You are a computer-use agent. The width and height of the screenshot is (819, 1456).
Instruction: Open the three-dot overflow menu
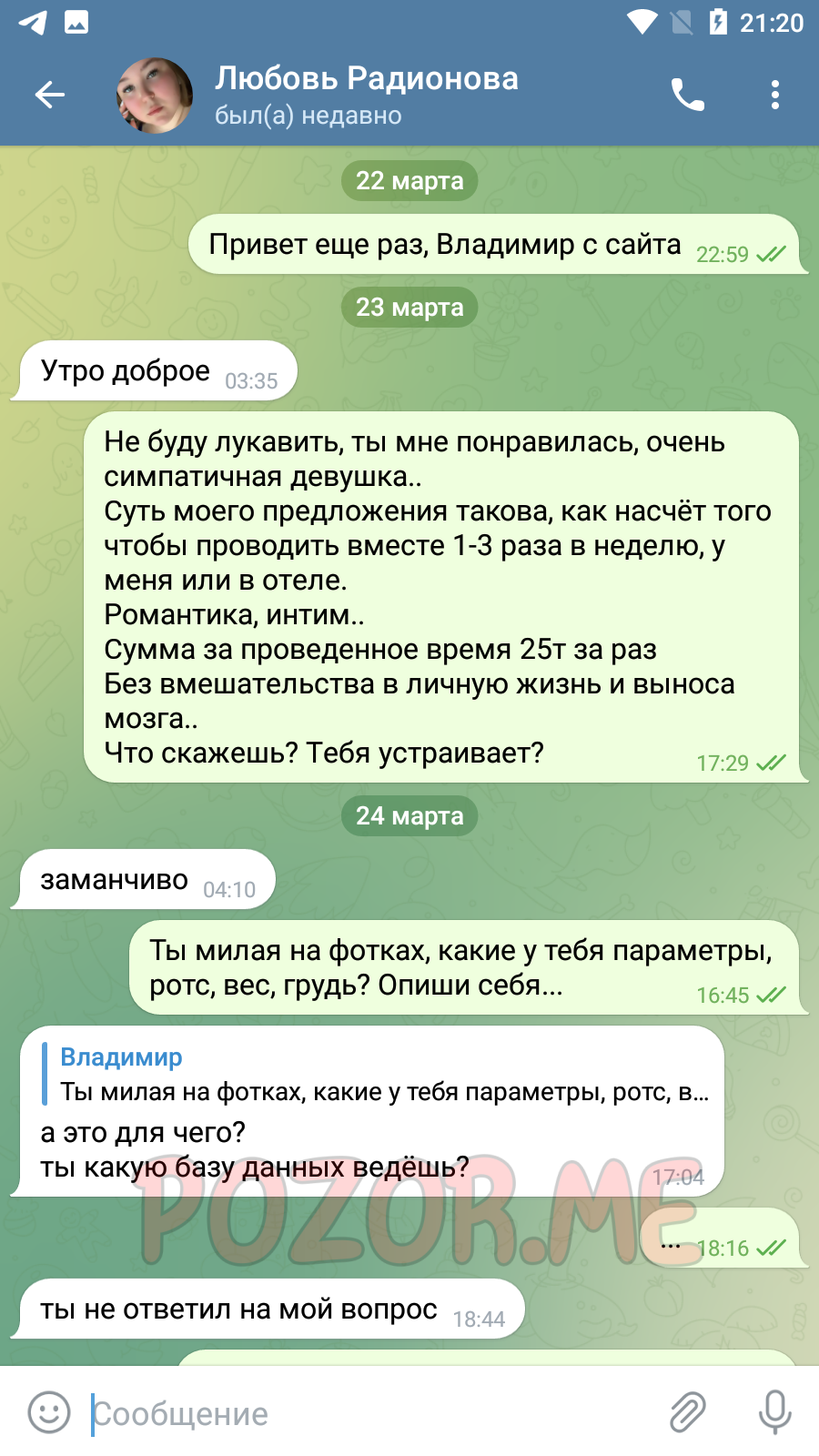(x=774, y=95)
